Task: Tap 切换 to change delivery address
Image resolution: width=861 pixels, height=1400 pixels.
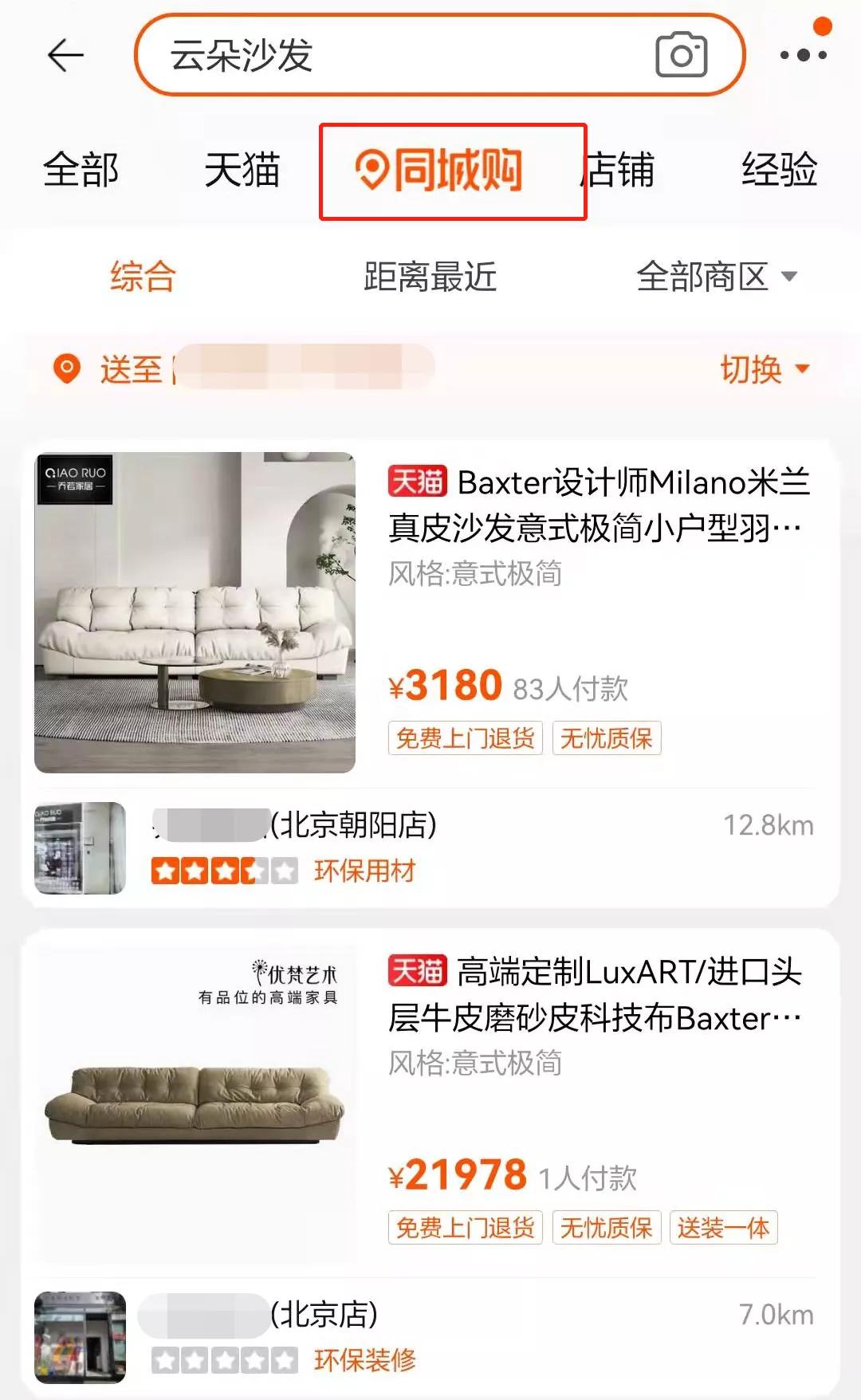Action: pyautogui.click(x=750, y=368)
